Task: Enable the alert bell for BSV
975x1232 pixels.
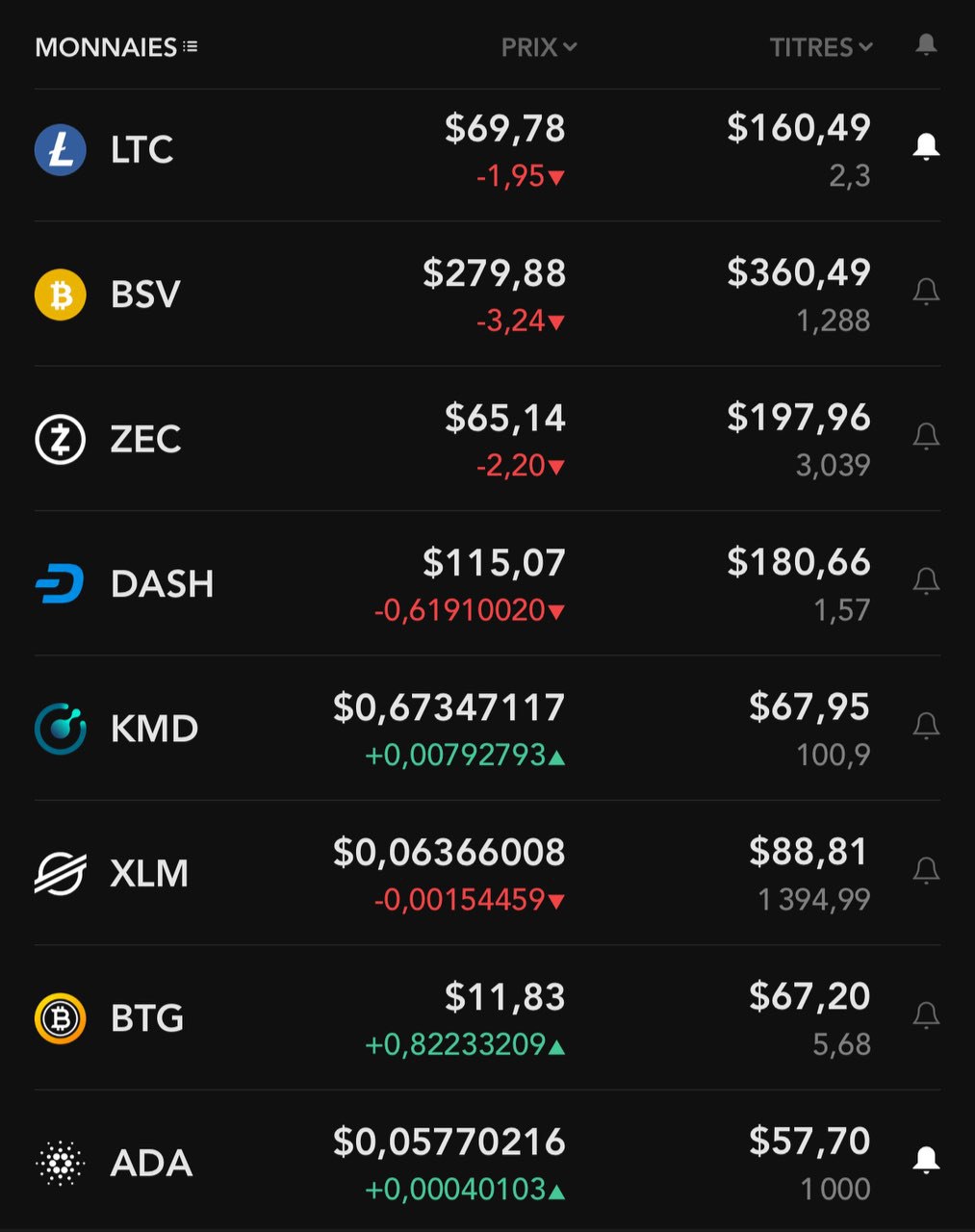Action: tap(926, 291)
